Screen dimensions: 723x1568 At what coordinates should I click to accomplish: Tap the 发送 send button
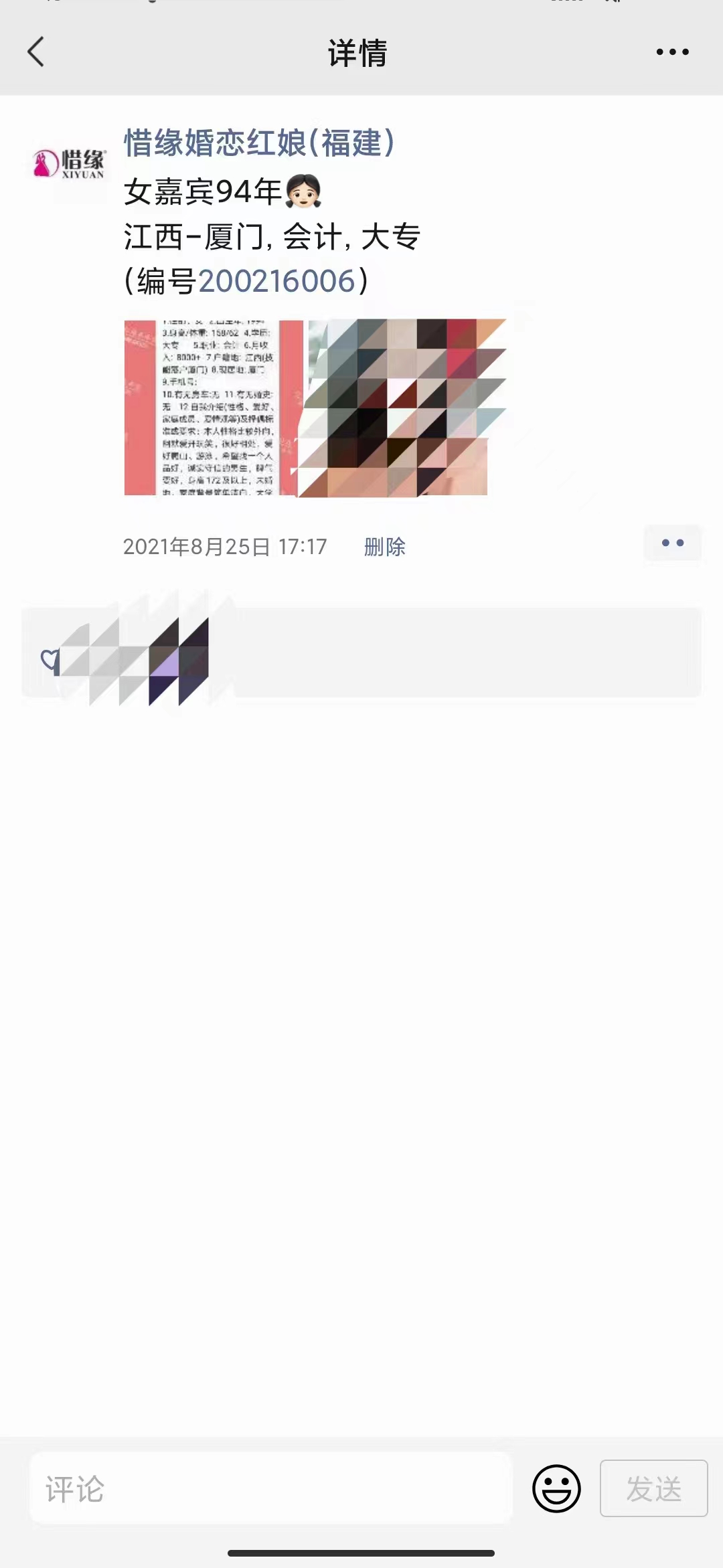(653, 1488)
